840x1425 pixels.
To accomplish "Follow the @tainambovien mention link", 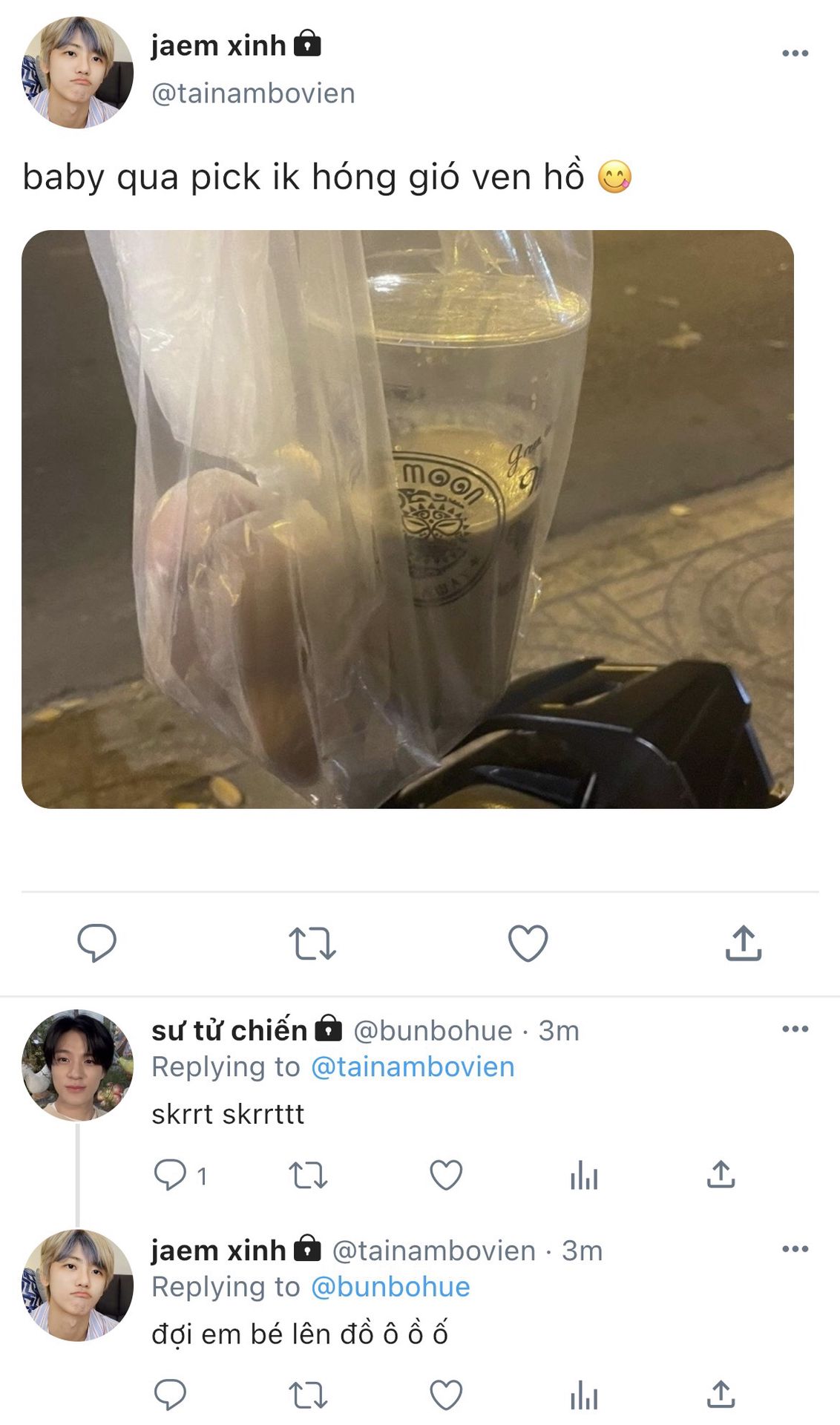I will [x=413, y=1067].
